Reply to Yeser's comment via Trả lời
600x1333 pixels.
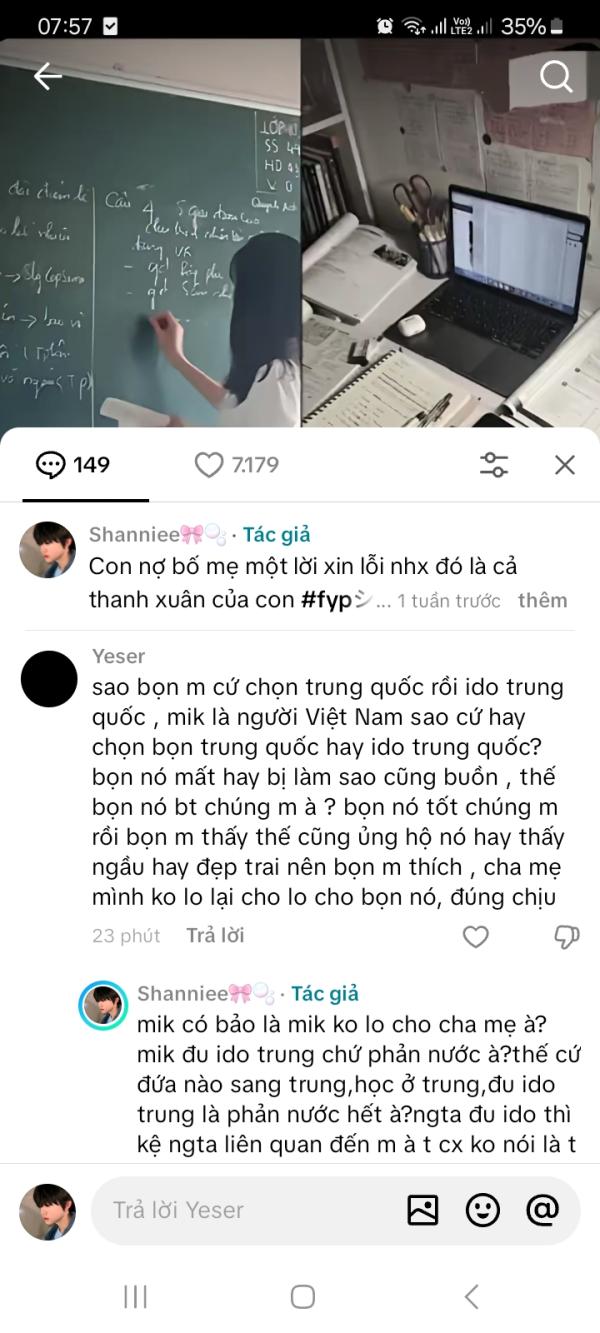click(215, 936)
